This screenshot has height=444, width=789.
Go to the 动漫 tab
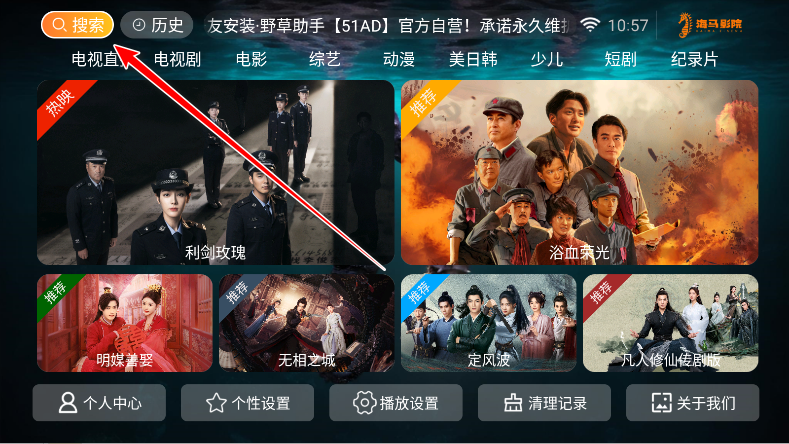399,59
